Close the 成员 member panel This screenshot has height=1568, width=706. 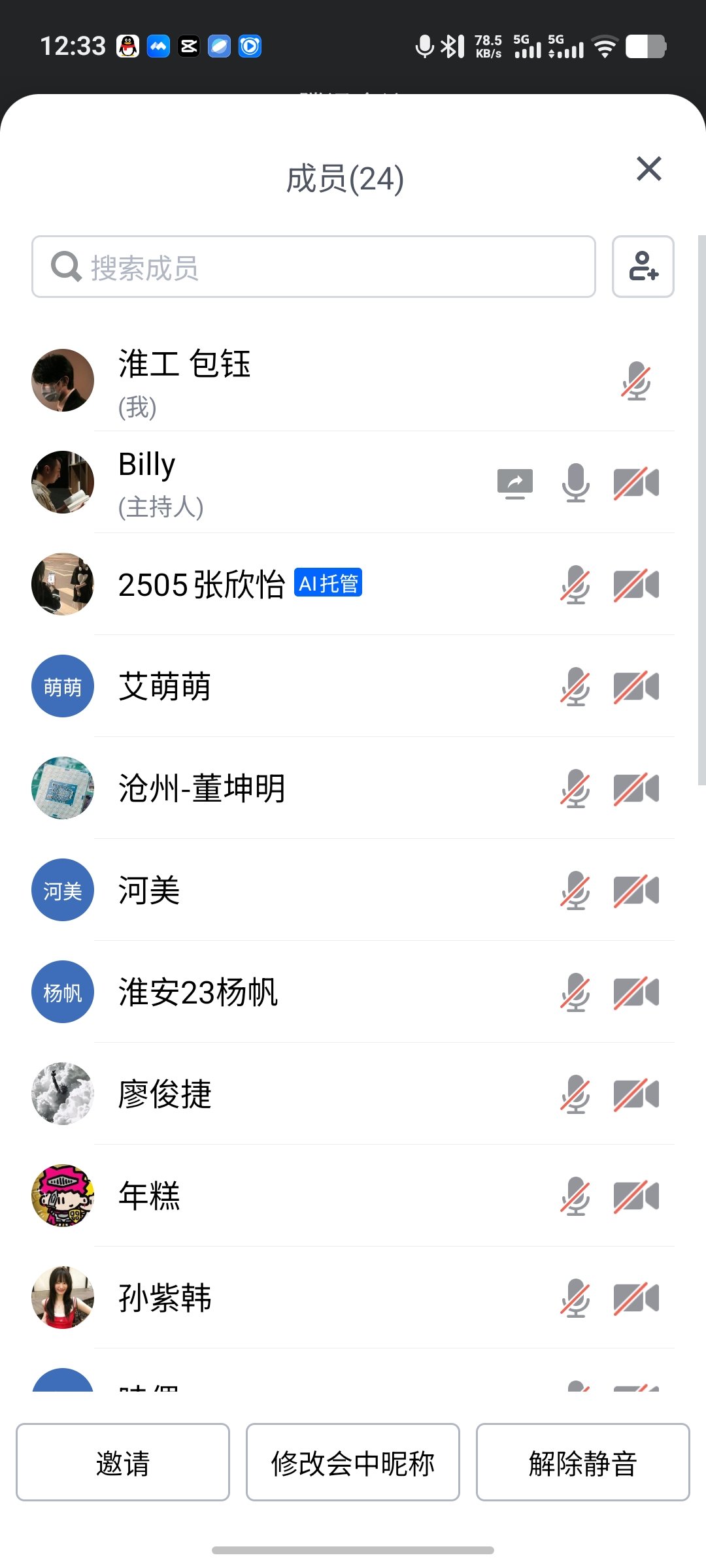click(x=648, y=169)
